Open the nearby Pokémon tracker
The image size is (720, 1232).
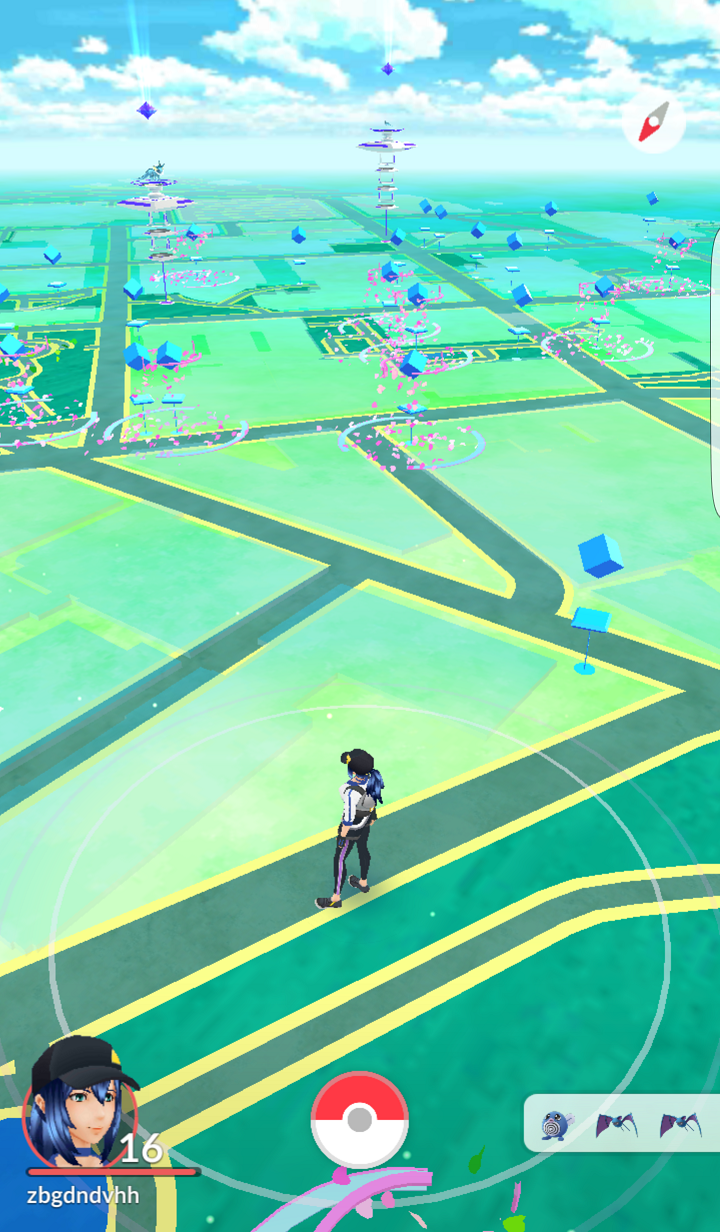[622, 1123]
